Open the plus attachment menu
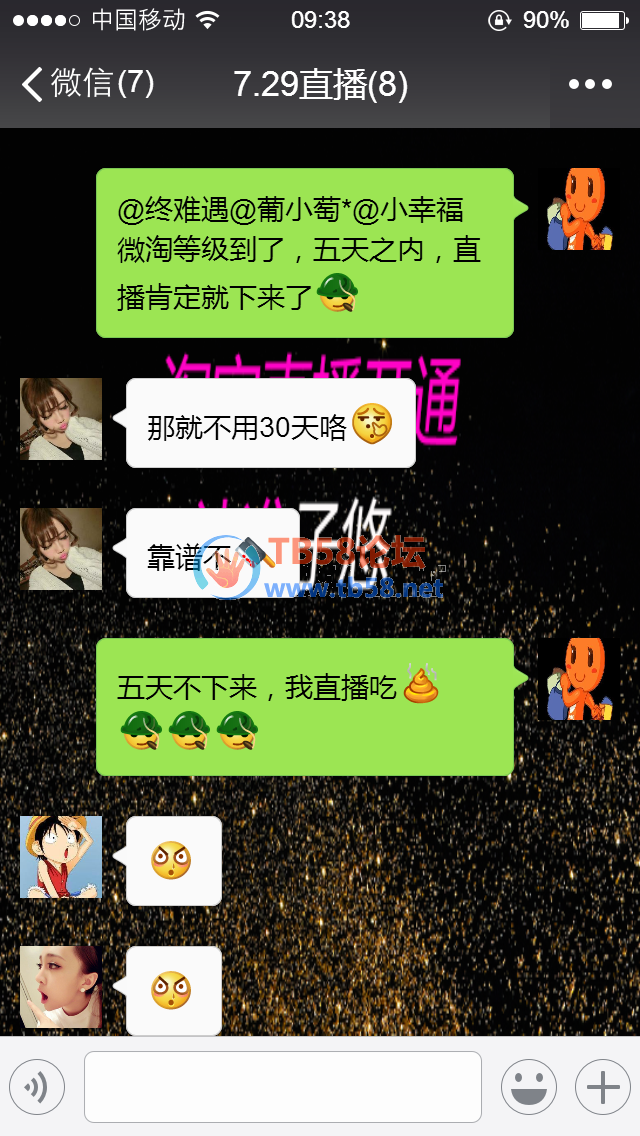Image resolution: width=640 pixels, height=1136 pixels. pyautogui.click(x=602, y=1087)
